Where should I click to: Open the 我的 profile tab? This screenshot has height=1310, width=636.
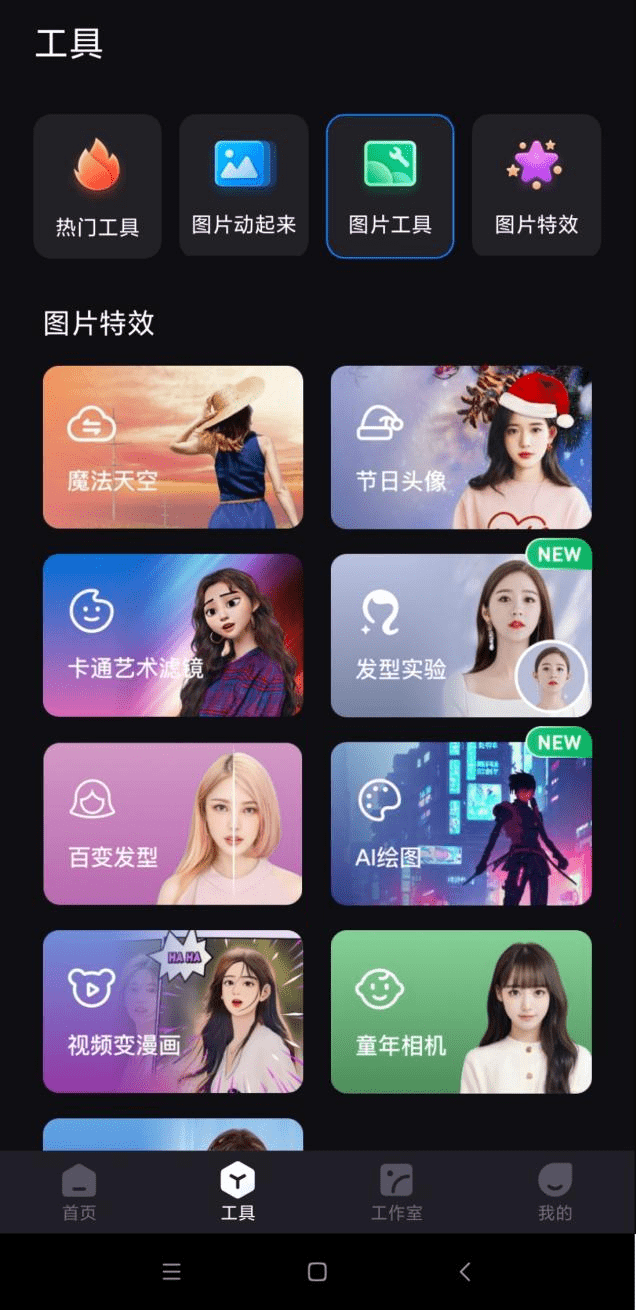click(x=555, y=1192)
